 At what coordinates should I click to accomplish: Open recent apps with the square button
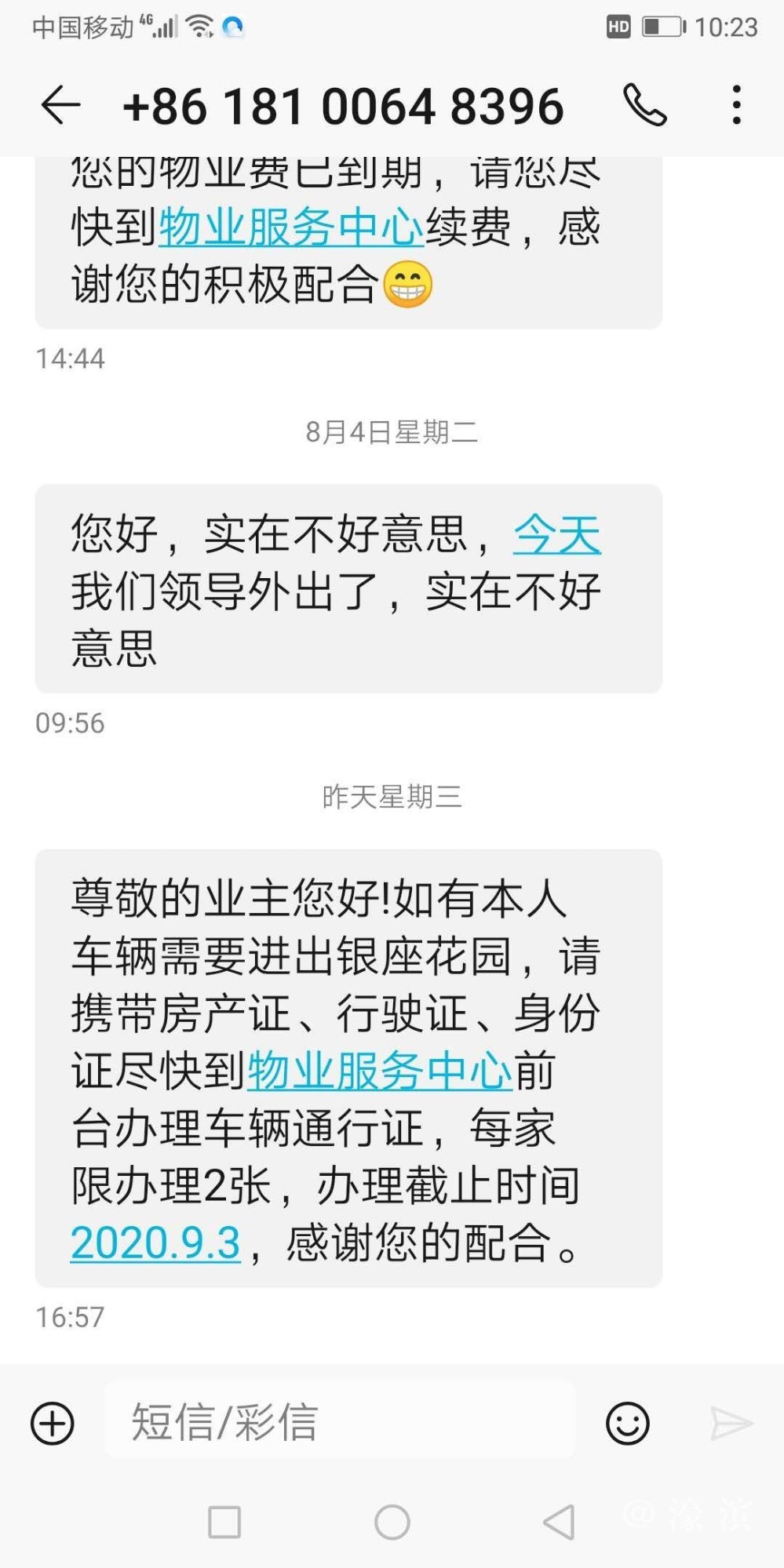[224, 1523]
